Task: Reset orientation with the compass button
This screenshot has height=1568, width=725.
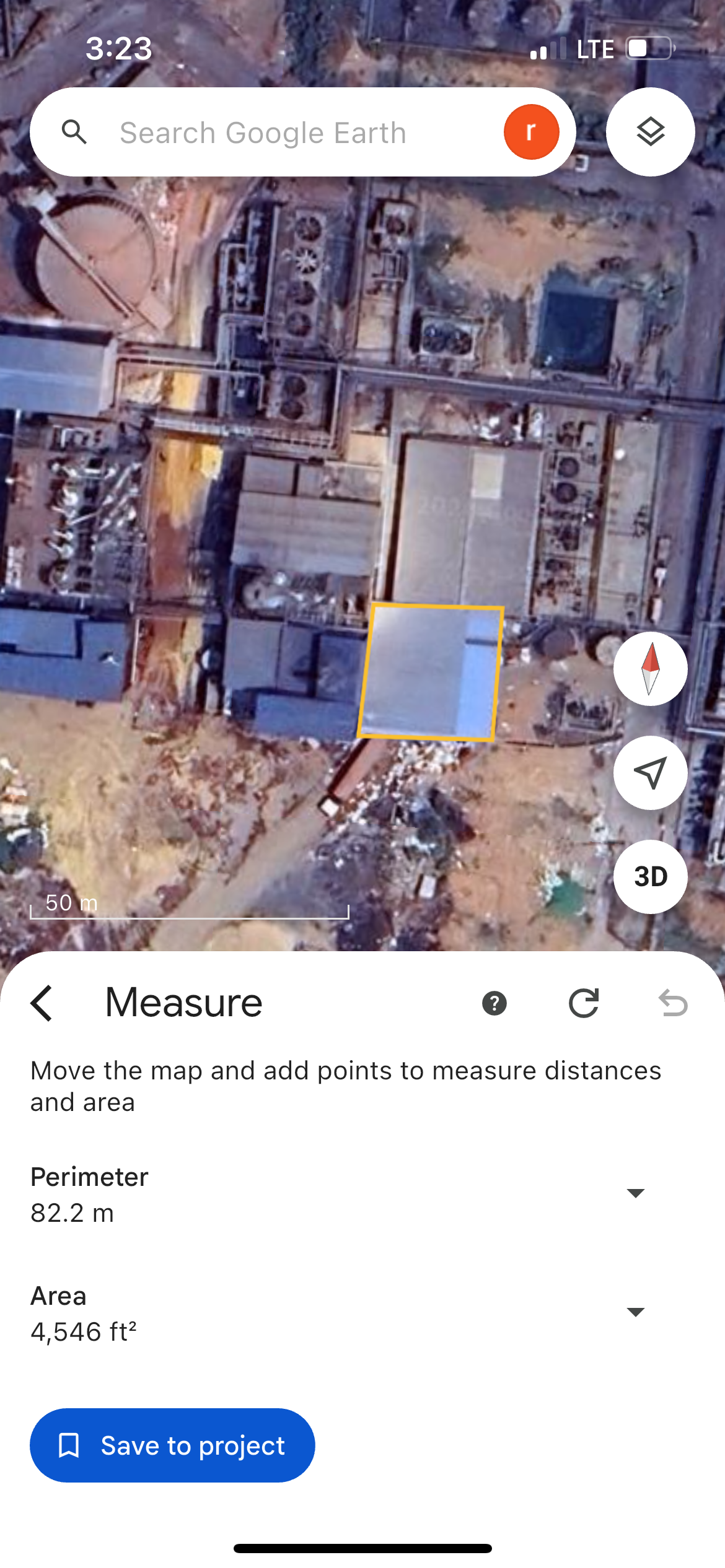Action: tap(650, 669)
